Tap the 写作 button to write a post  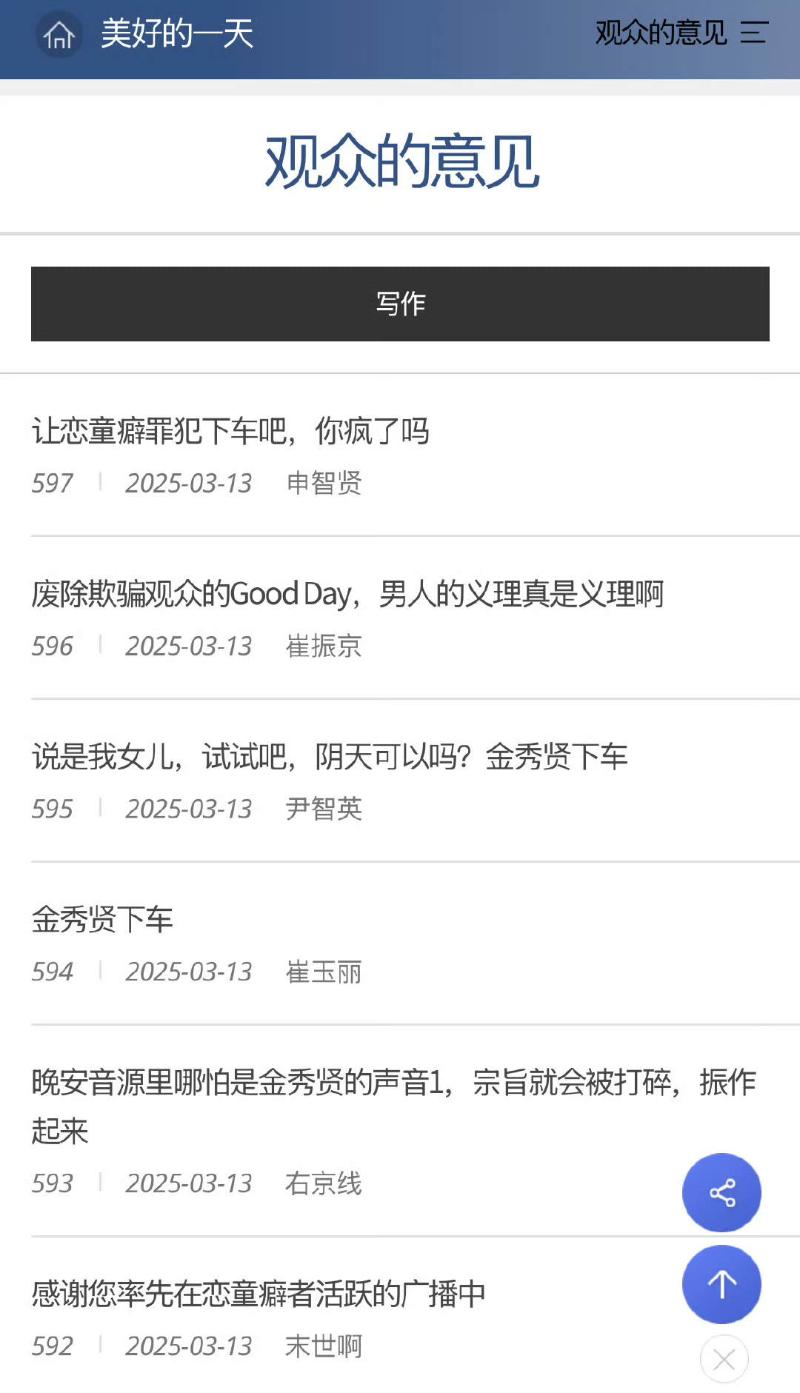pyautogui.click(x=400, y=304)
